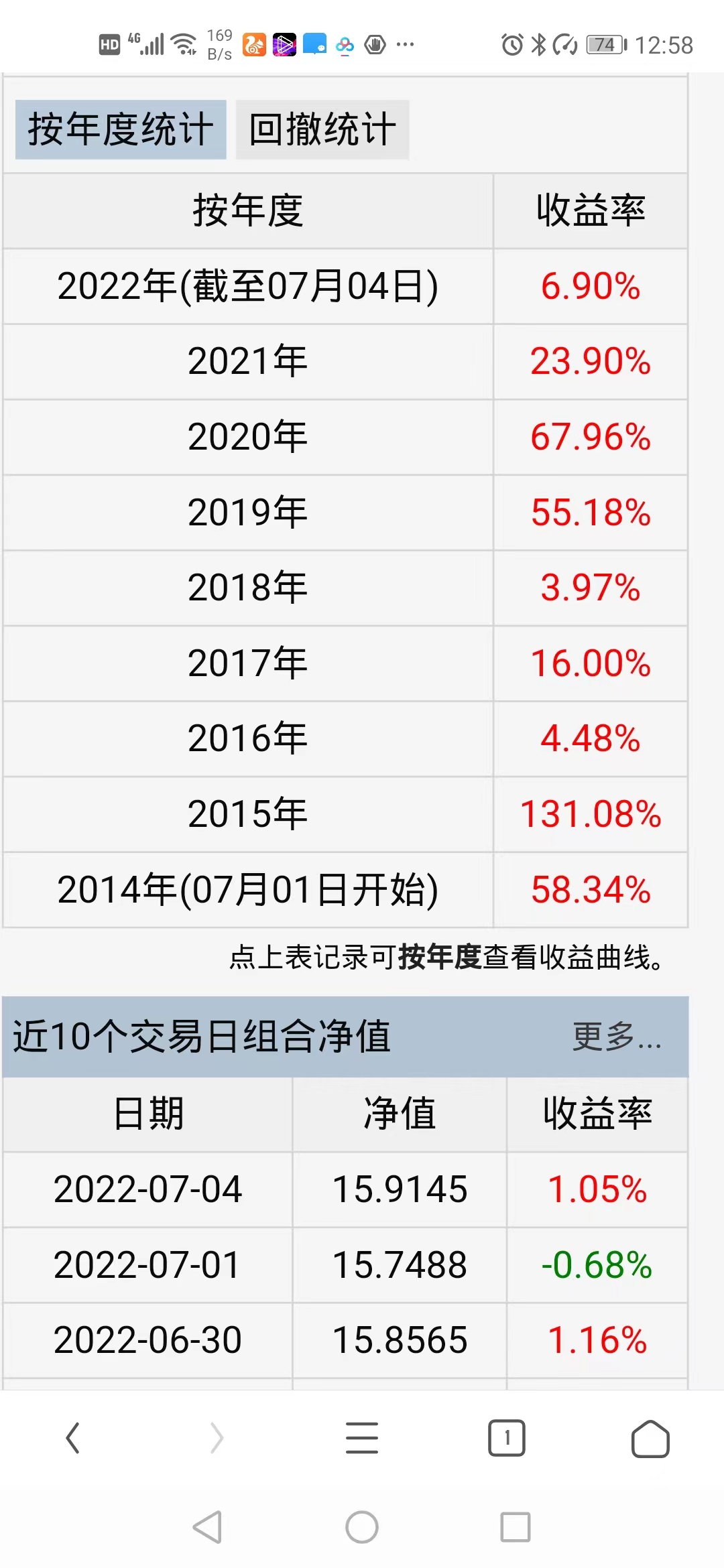Open the system recent apps
The height and width of the screenshot is (1568, 724).
[516, 1527]
